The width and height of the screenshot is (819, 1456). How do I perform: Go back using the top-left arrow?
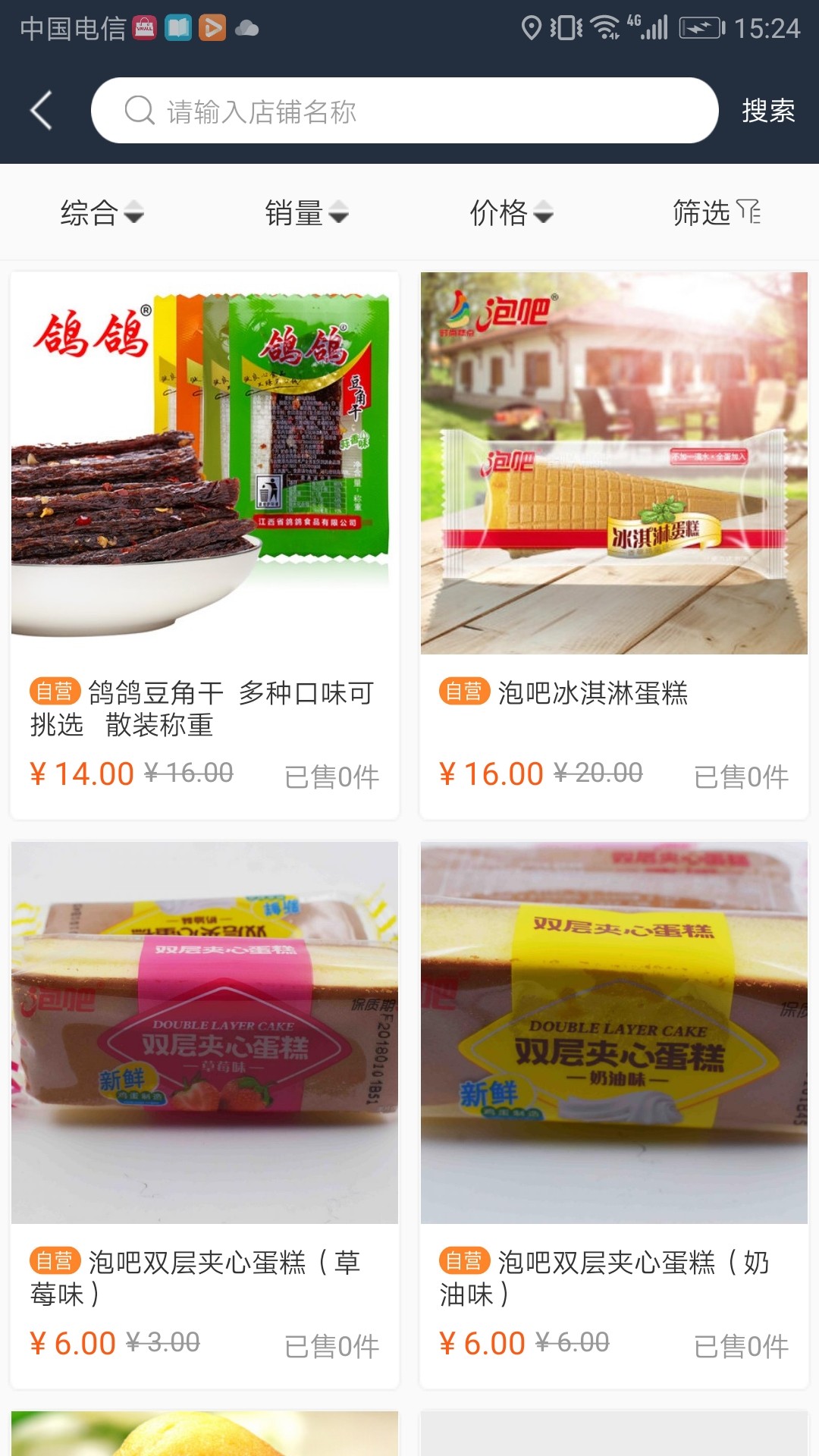click(42, 111)
